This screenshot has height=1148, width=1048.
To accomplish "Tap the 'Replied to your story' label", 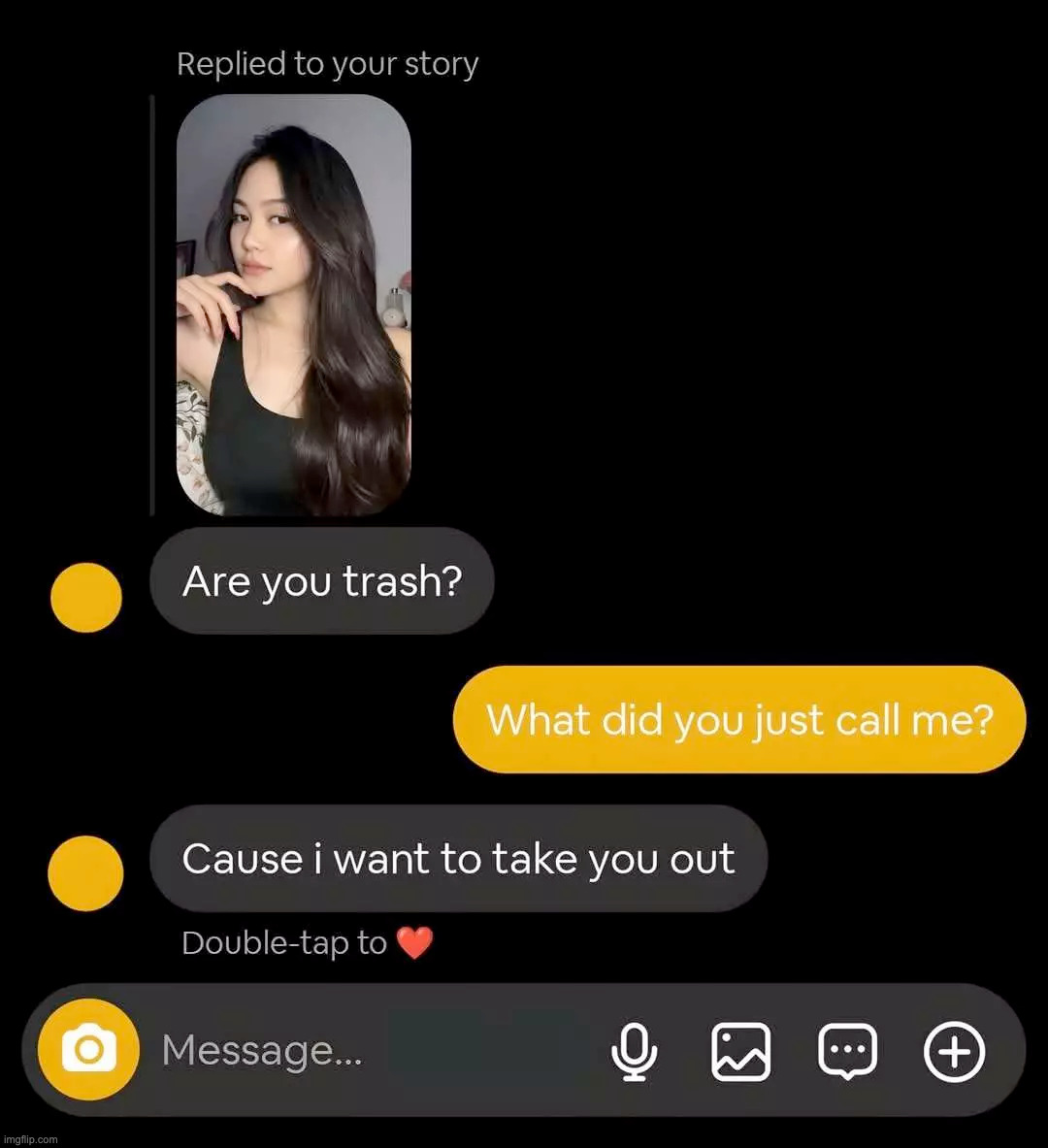I will [x=326, y=63].
